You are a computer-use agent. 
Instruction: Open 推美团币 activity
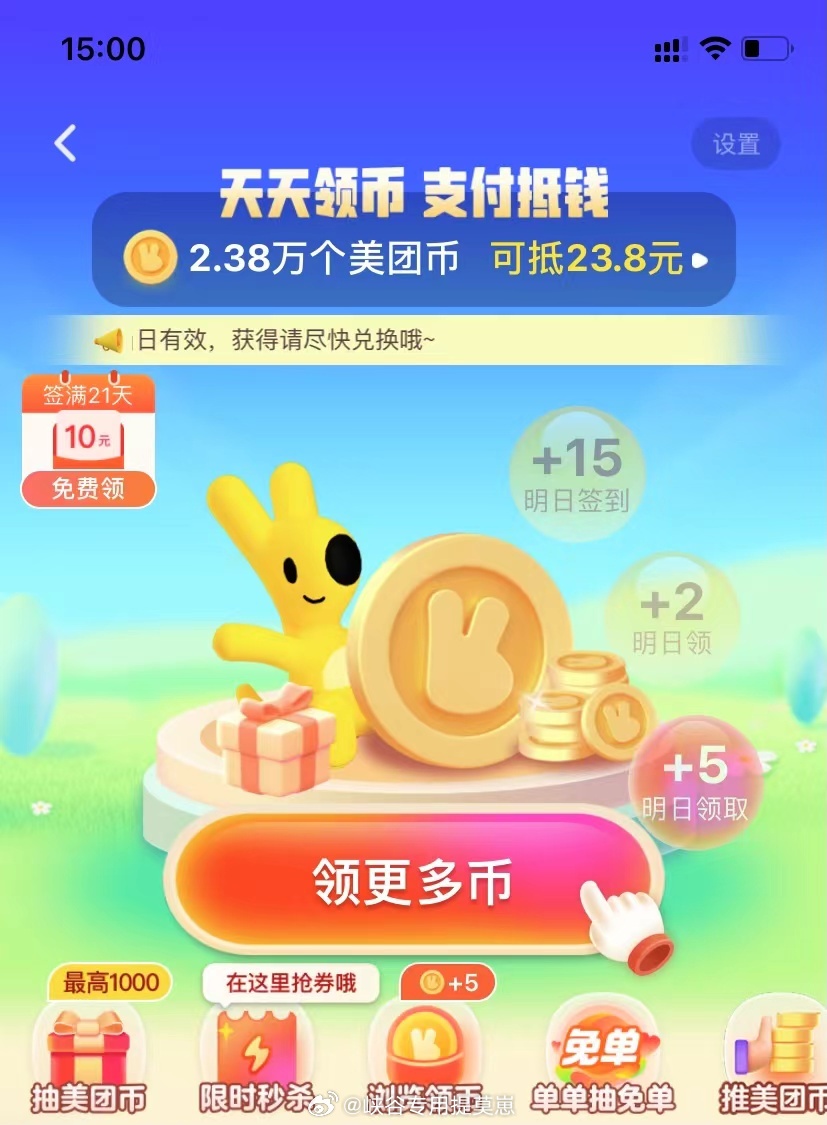click(x=775, y=1060)
